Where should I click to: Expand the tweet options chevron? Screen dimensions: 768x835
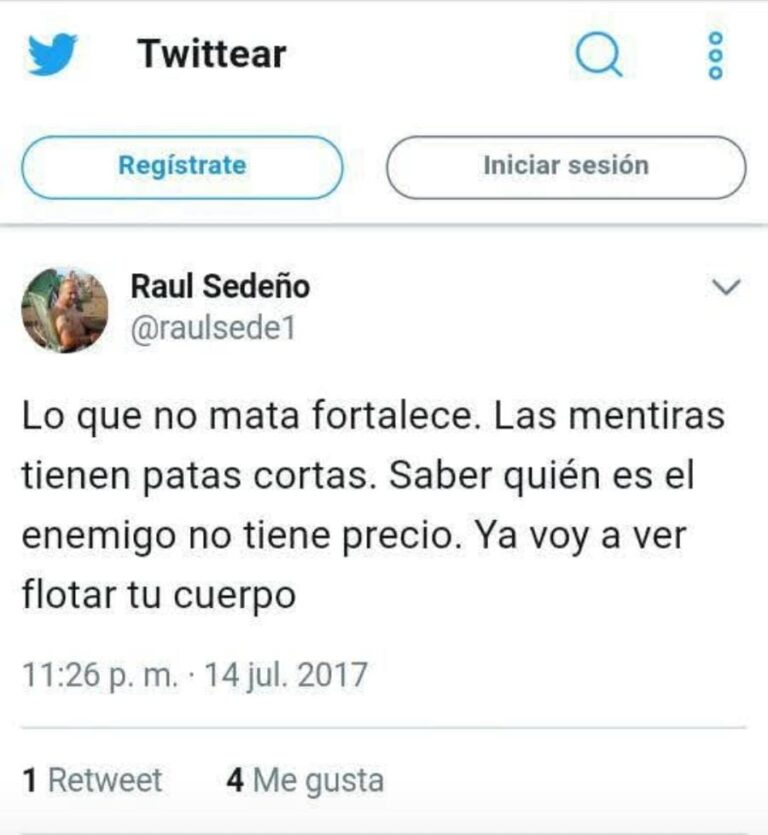[725, 288]
